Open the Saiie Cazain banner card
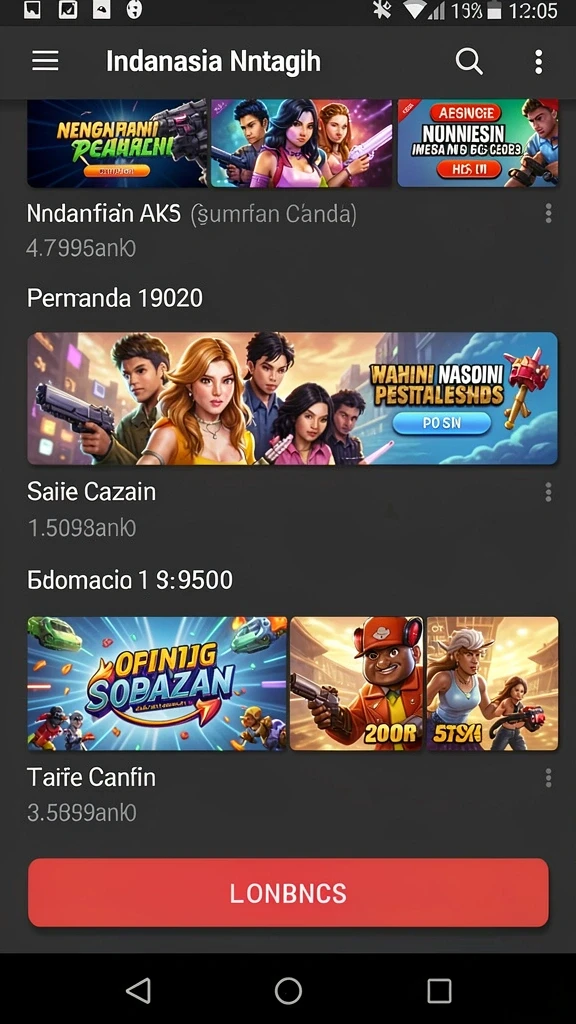Viewport: 576px width, 1024px height. tap(293, 398)
